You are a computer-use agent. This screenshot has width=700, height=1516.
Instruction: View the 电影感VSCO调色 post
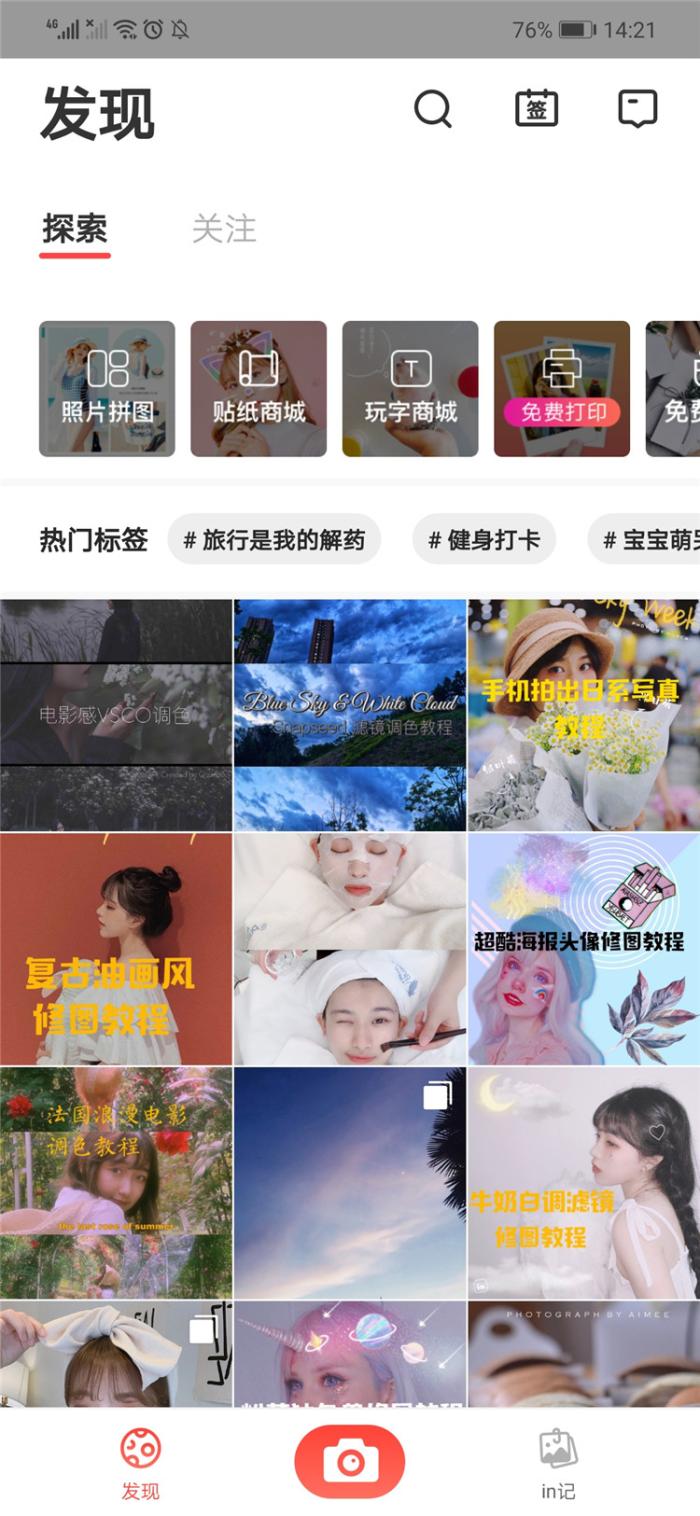(x=116, y=715)
